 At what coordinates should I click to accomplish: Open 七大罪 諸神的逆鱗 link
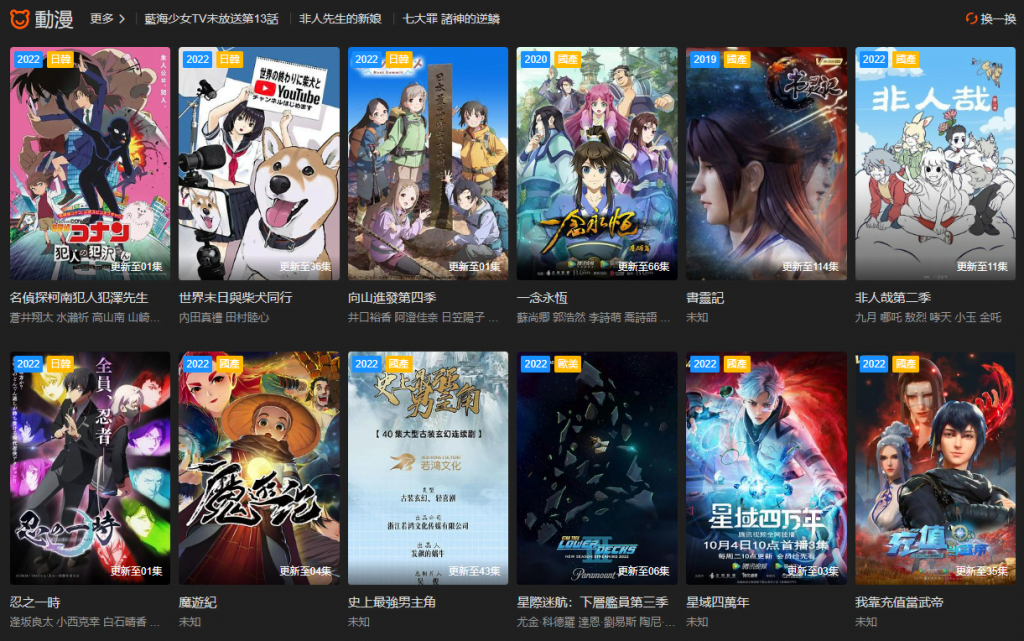point(451,18)
